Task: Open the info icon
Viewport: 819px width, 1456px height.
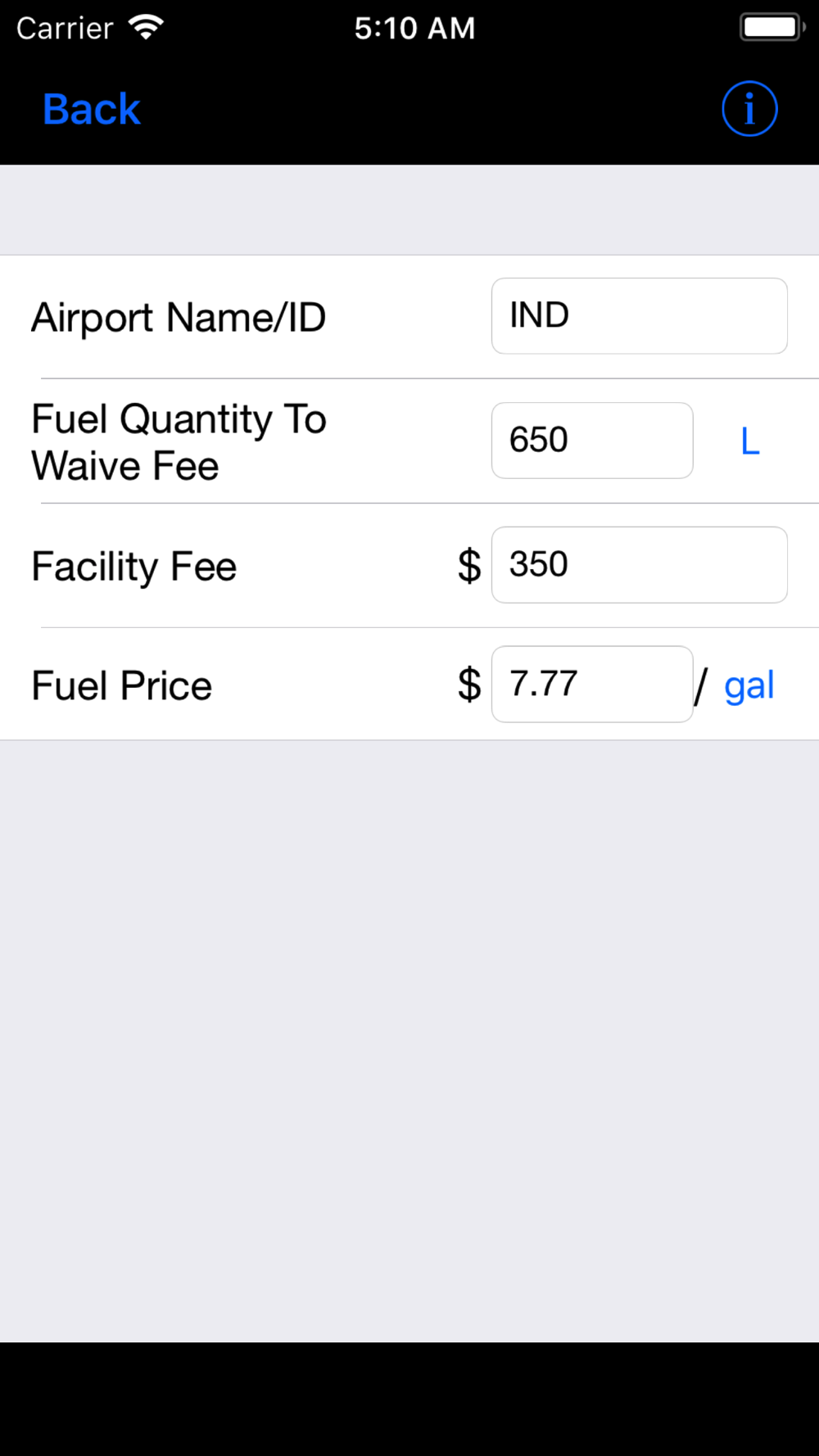Action: [x=749, y=109]
